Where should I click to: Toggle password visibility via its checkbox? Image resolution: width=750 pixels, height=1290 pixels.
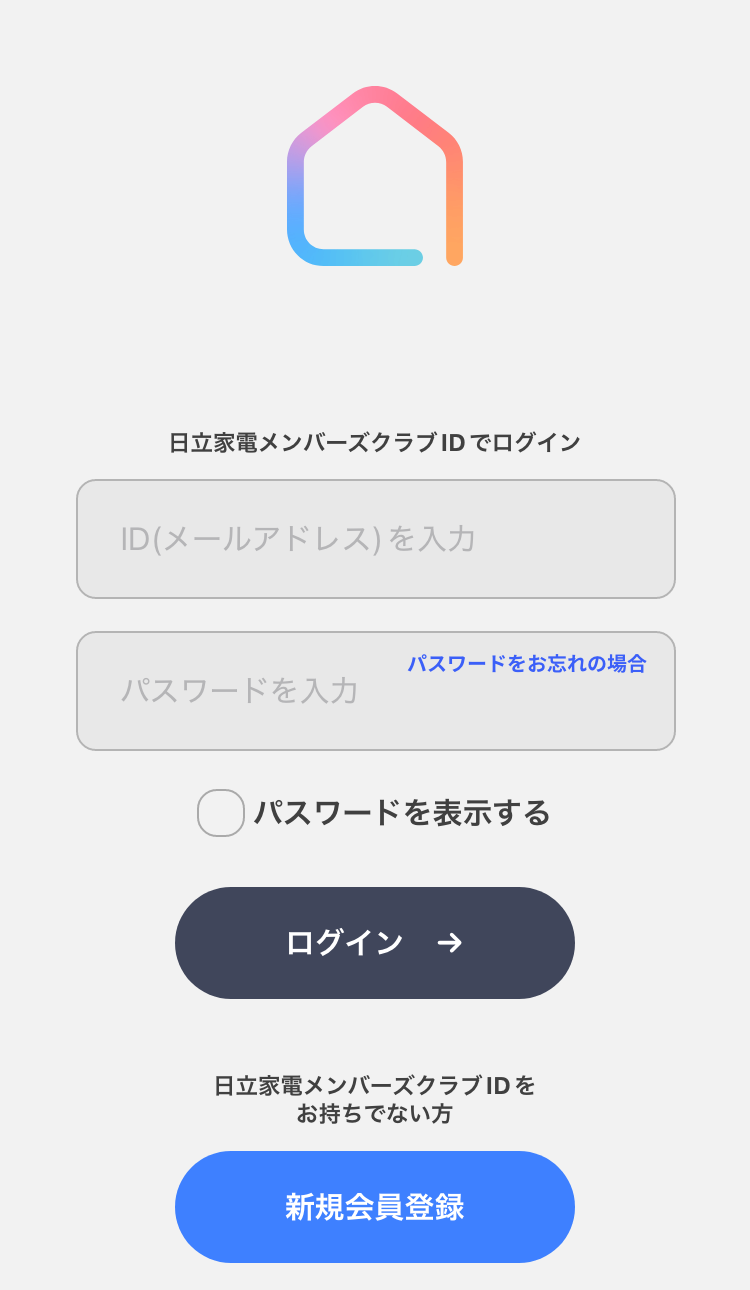(x=219, y=813)
